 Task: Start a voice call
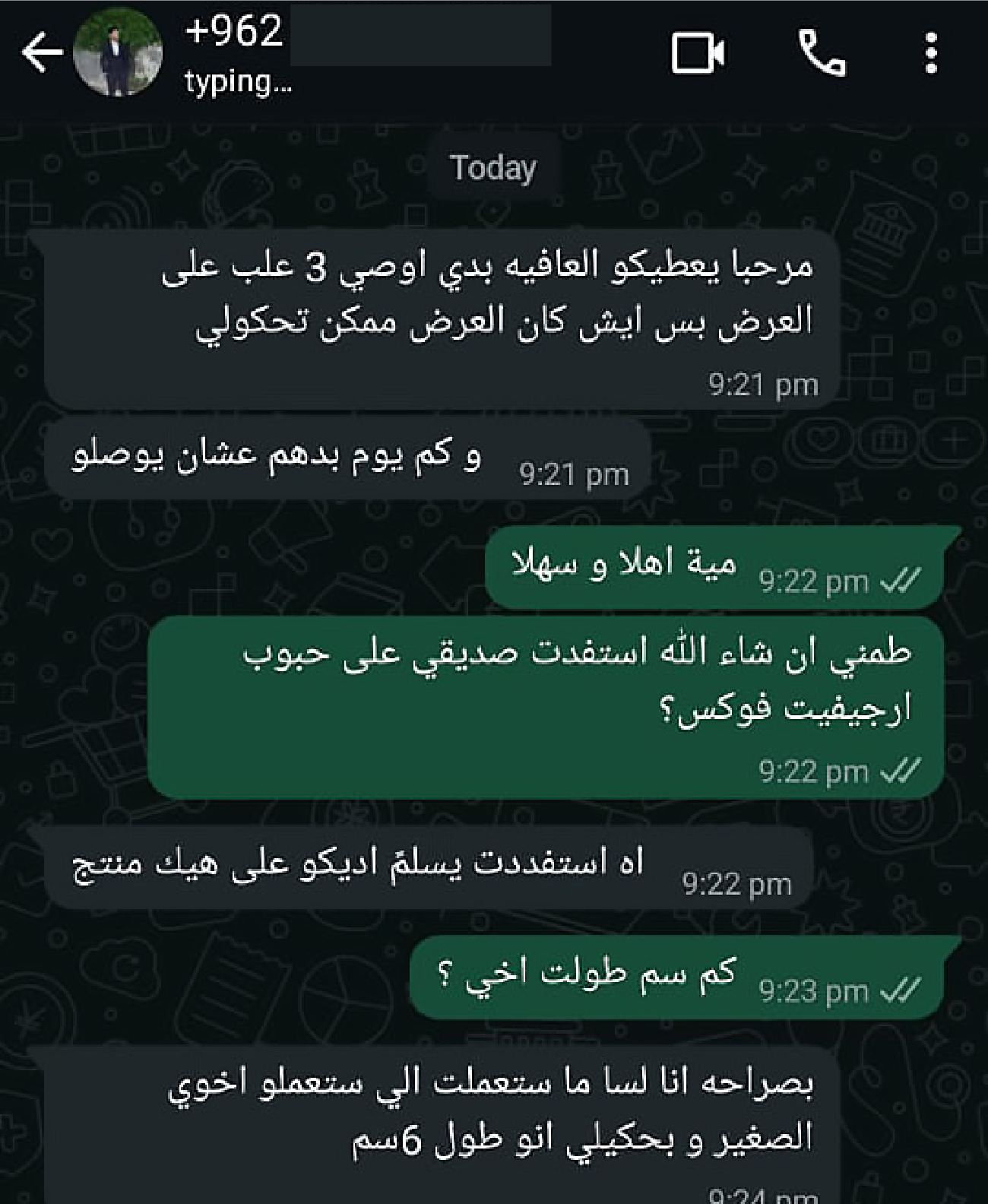click(x=822, y=53)
